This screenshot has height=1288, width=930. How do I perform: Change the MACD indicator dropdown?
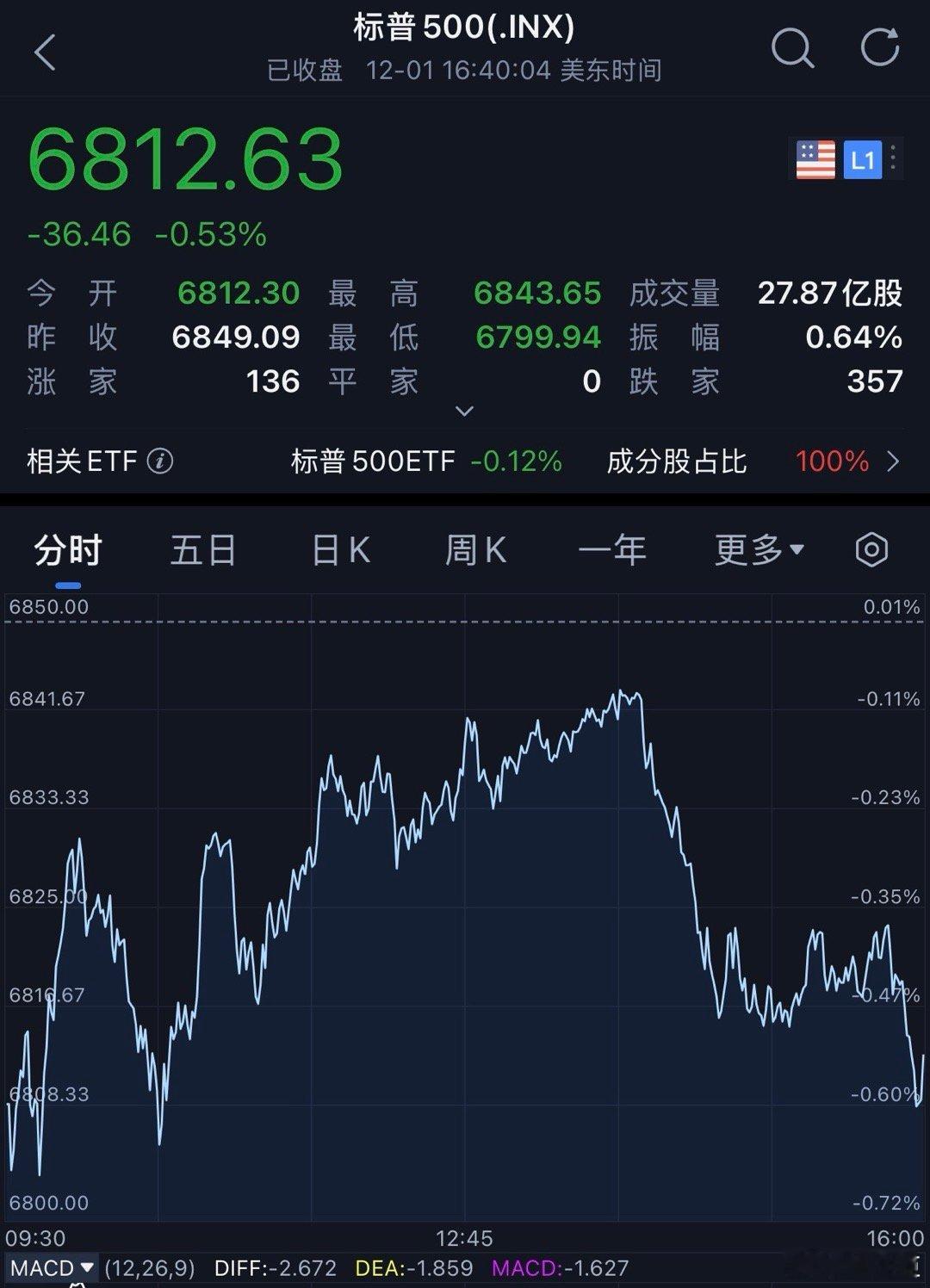pos(52,1268)
